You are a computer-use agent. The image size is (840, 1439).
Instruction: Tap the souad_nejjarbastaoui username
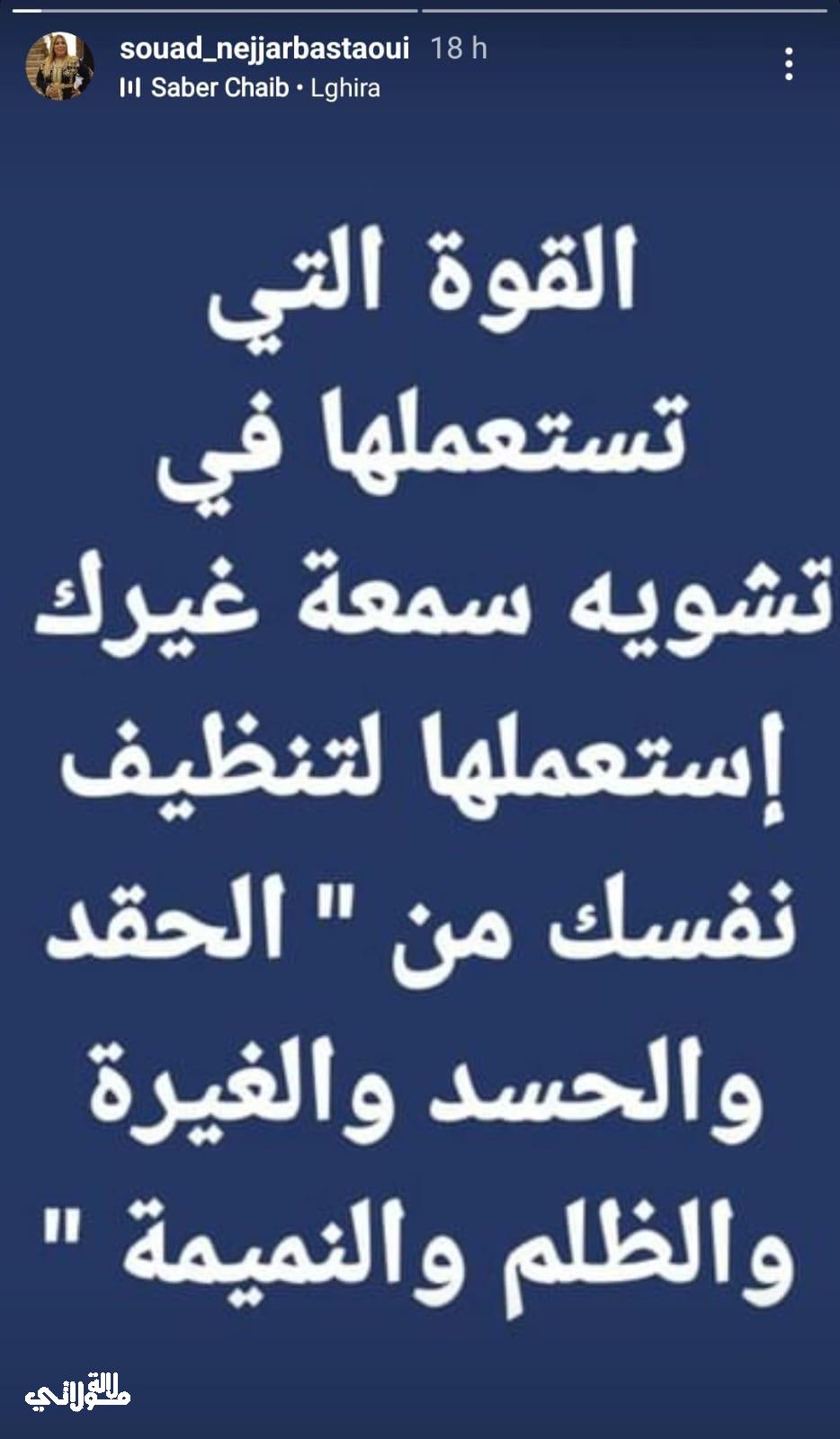coord(264,48)
